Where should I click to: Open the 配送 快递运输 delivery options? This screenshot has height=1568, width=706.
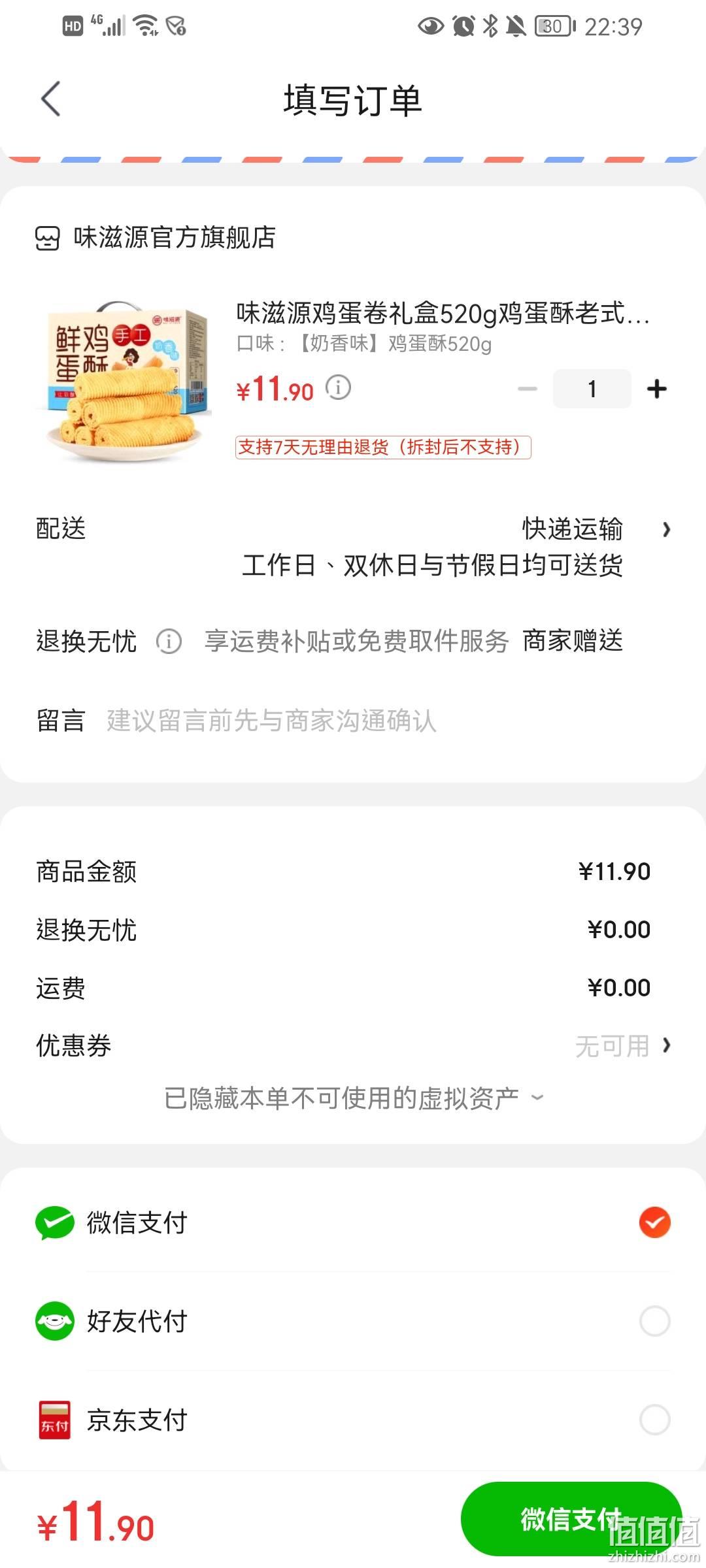tap(353, 546)
